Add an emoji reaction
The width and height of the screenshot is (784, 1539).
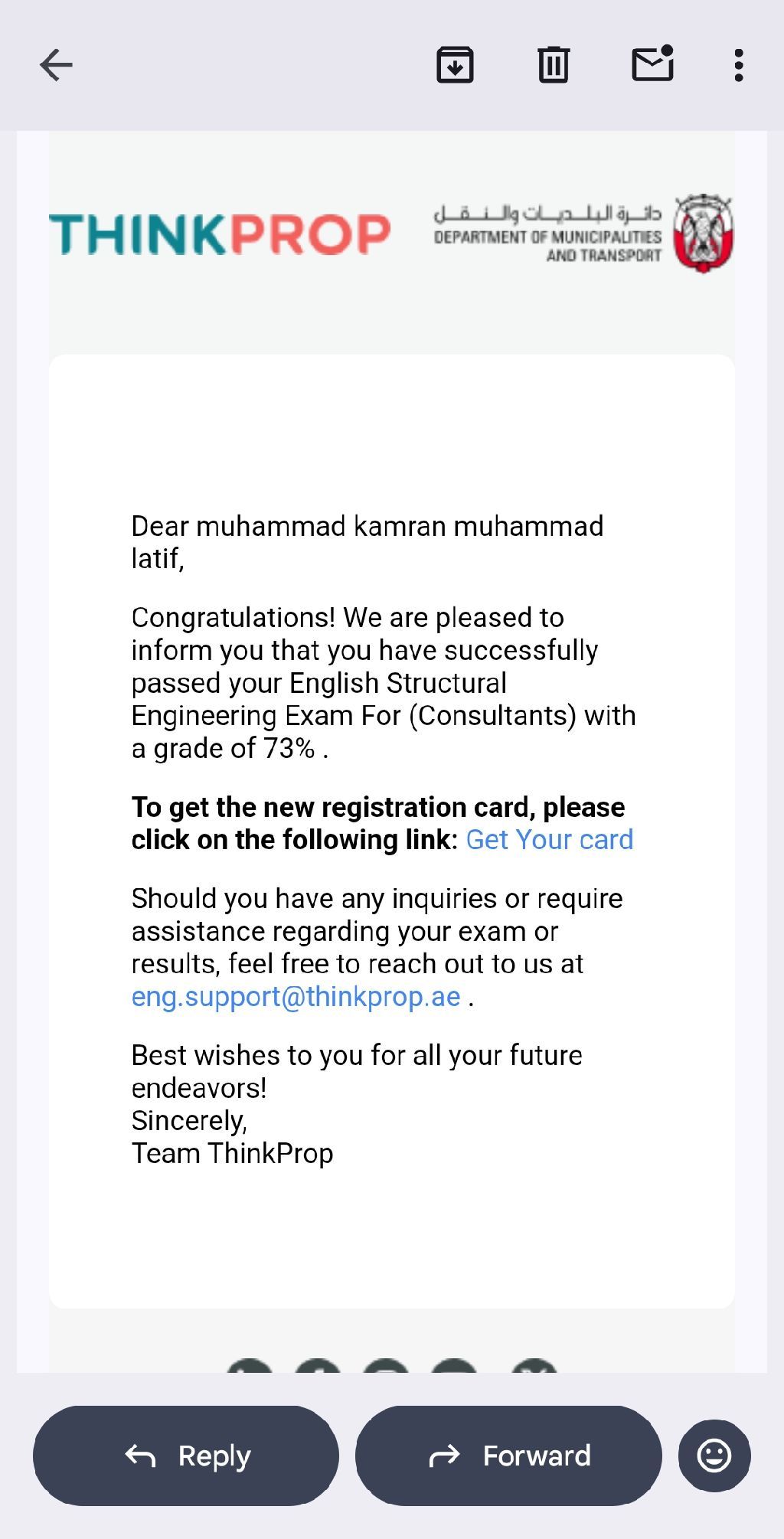[x=714, y=1456]
